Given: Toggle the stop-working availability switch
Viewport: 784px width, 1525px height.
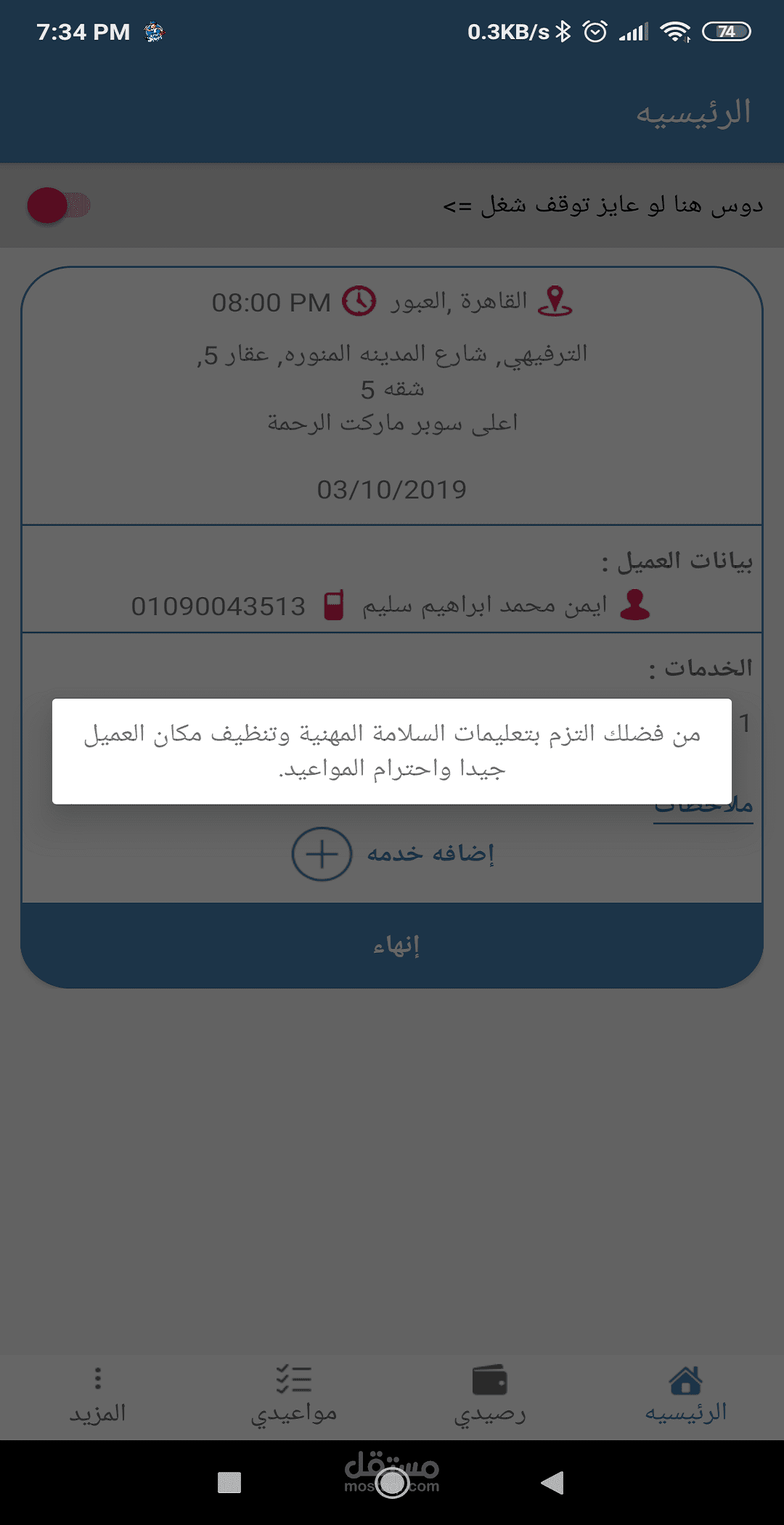Looking at the screenshot, I should point(59,206).
